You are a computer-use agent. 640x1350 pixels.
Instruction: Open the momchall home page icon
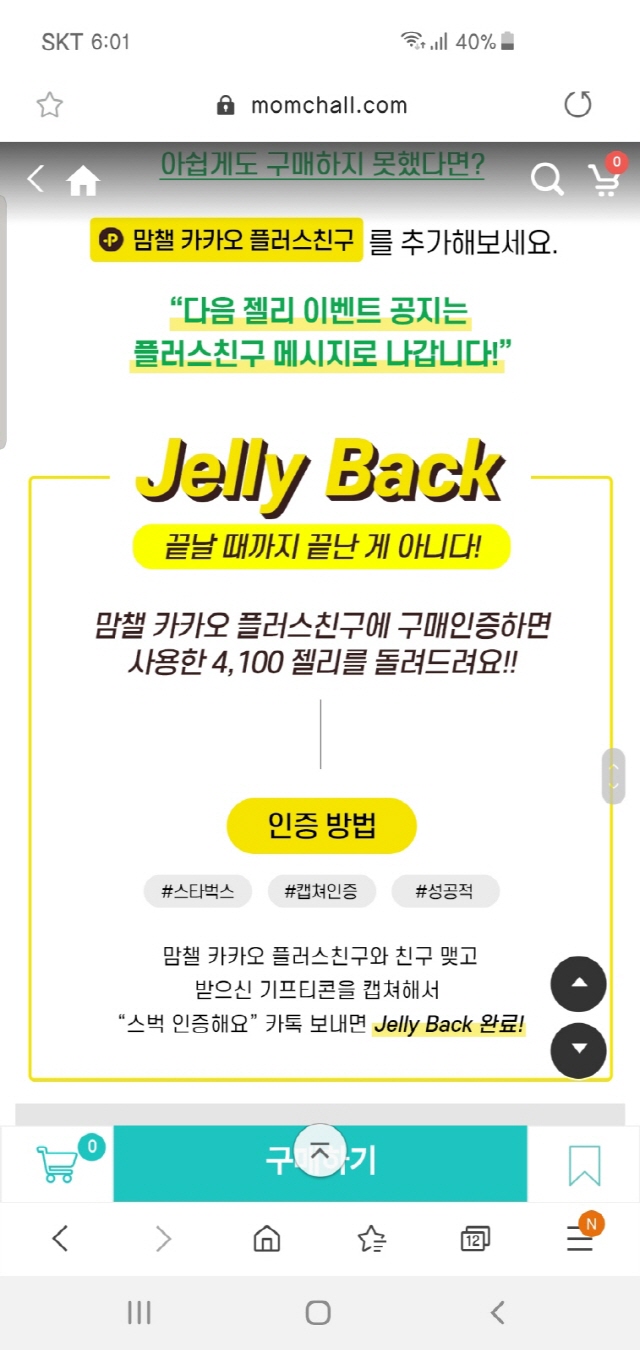pyautogui.click(x=83, y=181)
